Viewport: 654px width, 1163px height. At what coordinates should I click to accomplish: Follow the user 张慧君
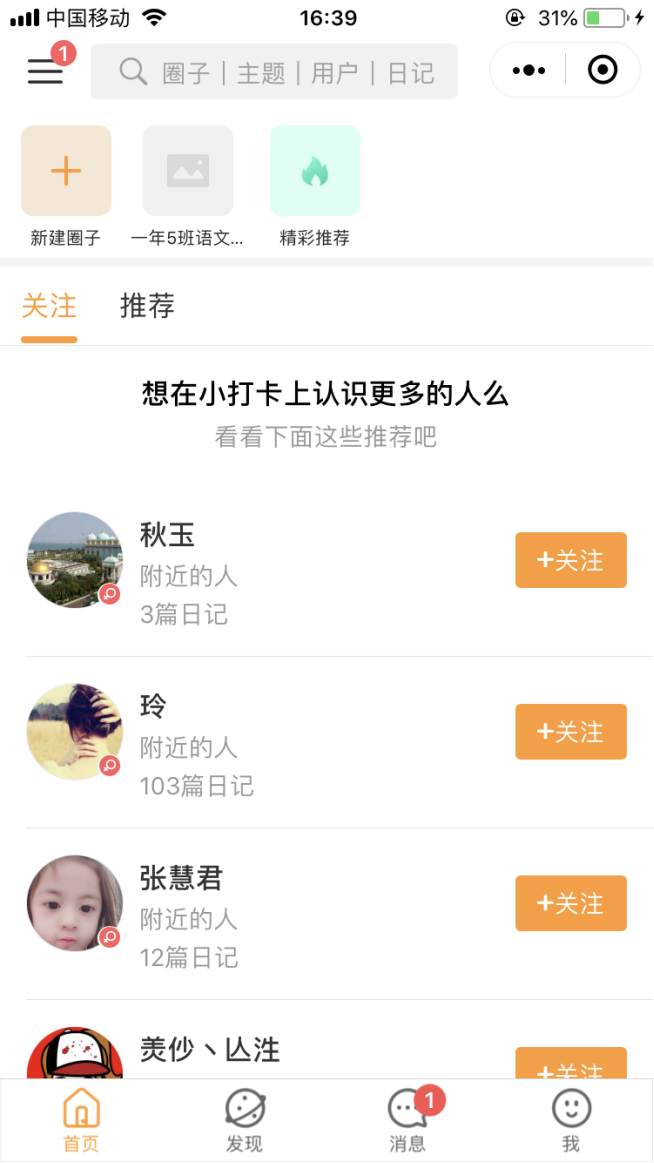pyautogui.click(x=570, y=903)
